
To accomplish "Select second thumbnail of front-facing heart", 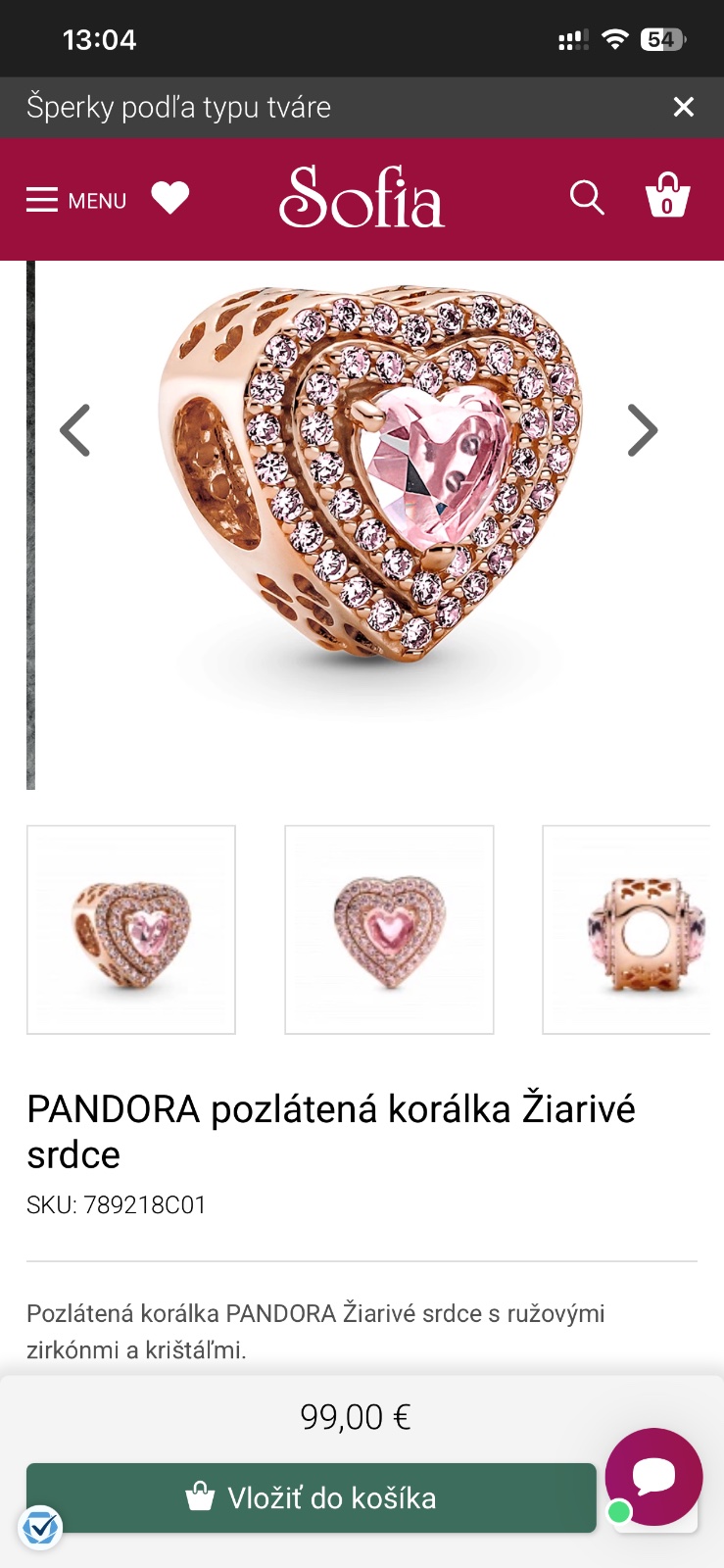I will (389, 929).
